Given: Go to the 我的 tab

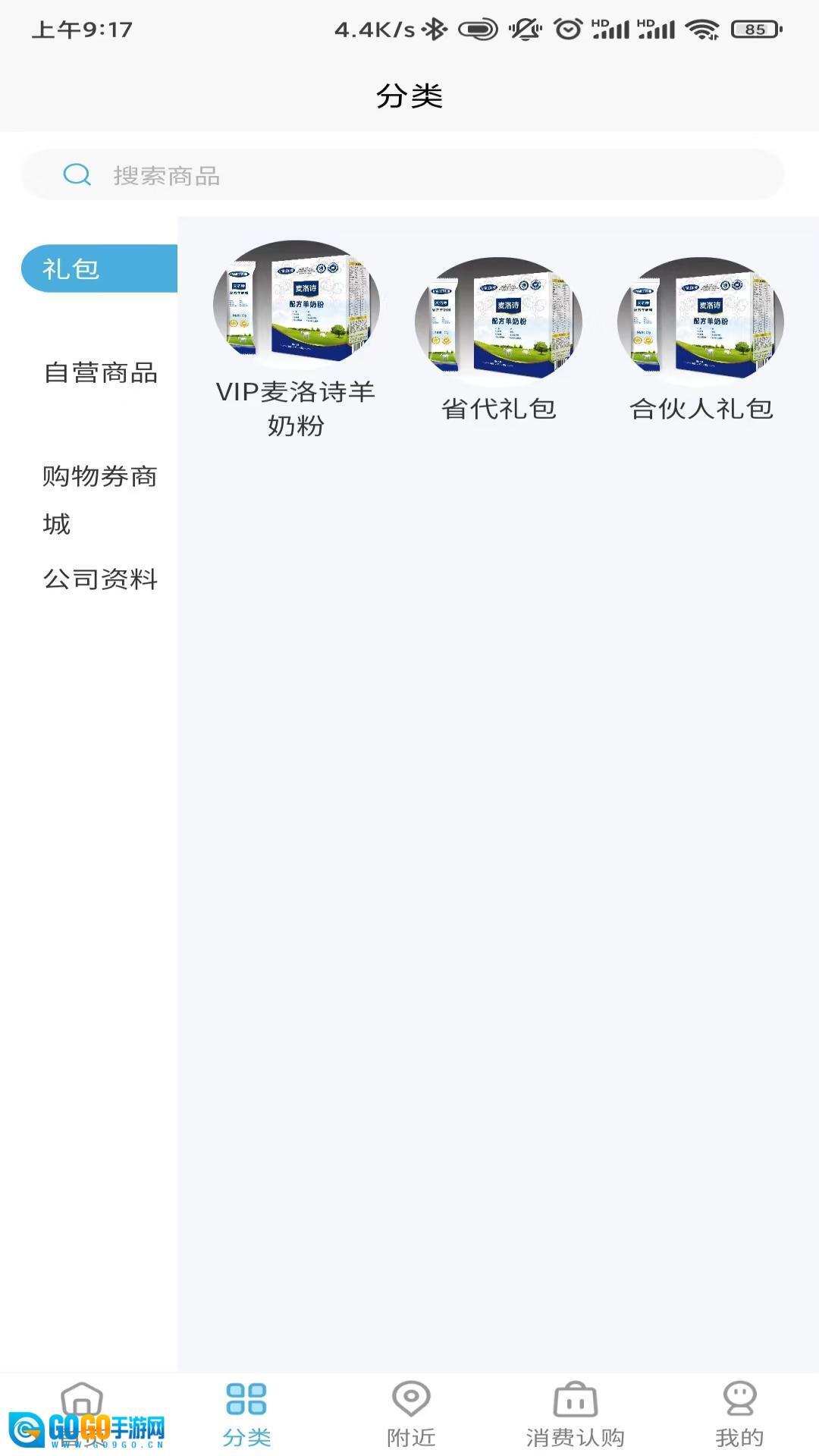Looking at the screenshot, I should pos(739,1414).
